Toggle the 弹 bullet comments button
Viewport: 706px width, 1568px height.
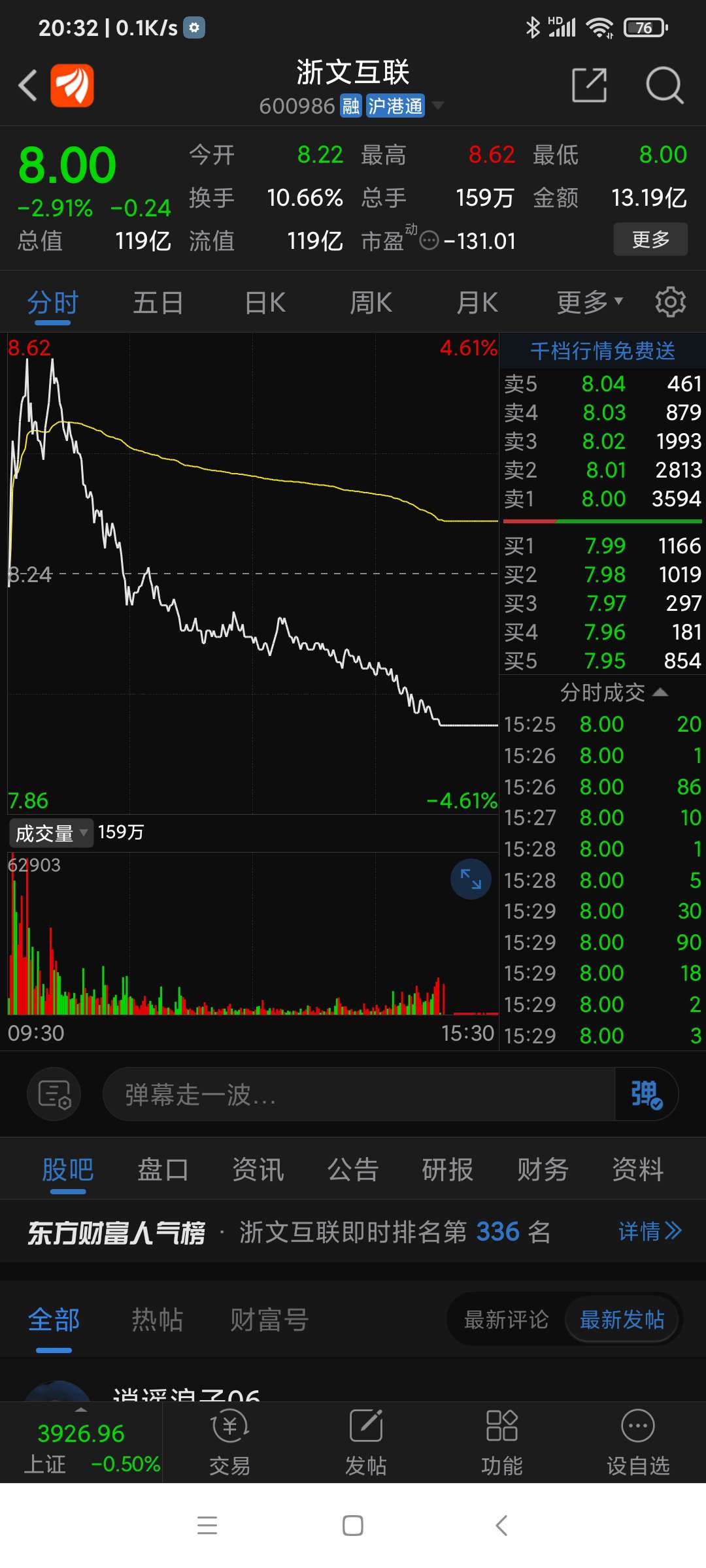coord(646,1094)
